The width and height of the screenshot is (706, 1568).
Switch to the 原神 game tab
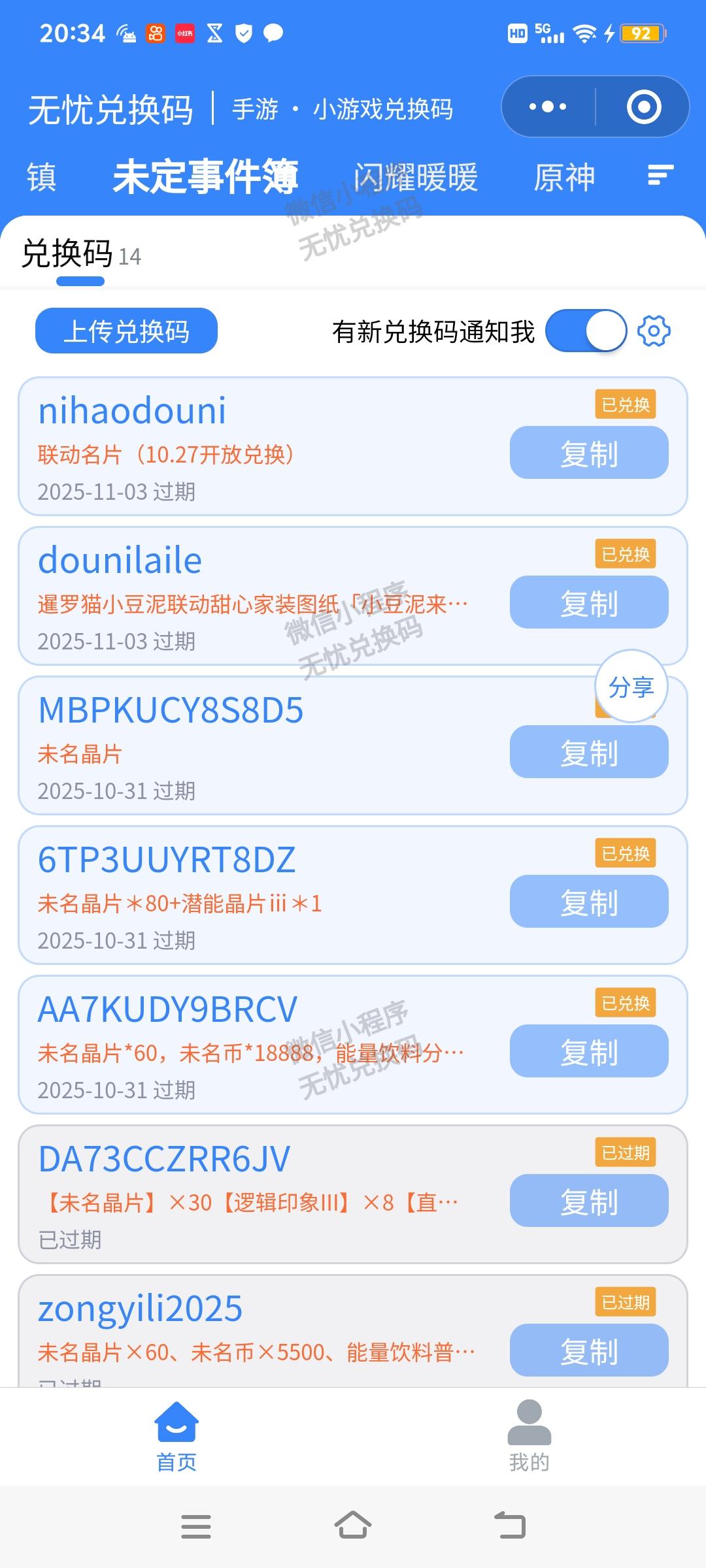[565, 176]
